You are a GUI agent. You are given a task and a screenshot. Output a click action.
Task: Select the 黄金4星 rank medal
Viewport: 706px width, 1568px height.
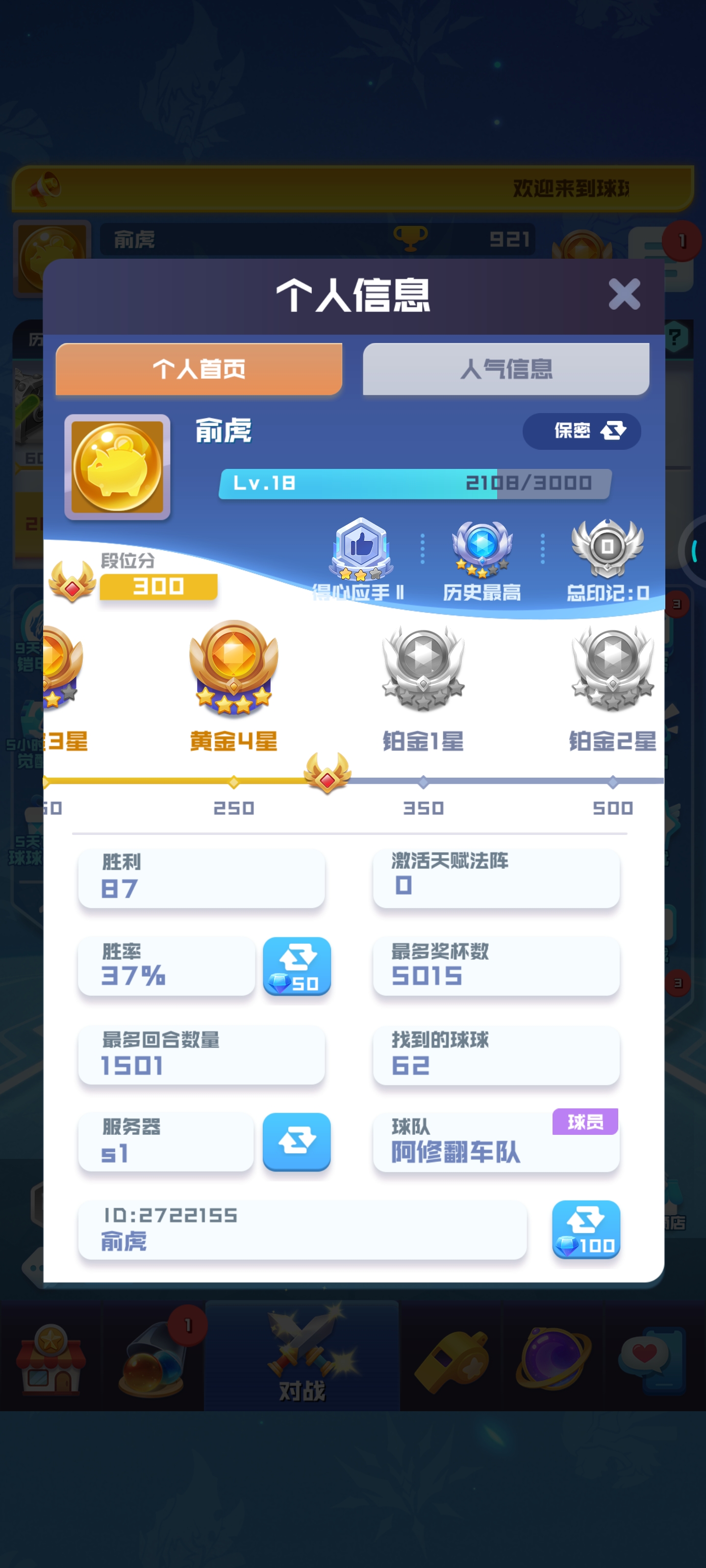(233, 668)
